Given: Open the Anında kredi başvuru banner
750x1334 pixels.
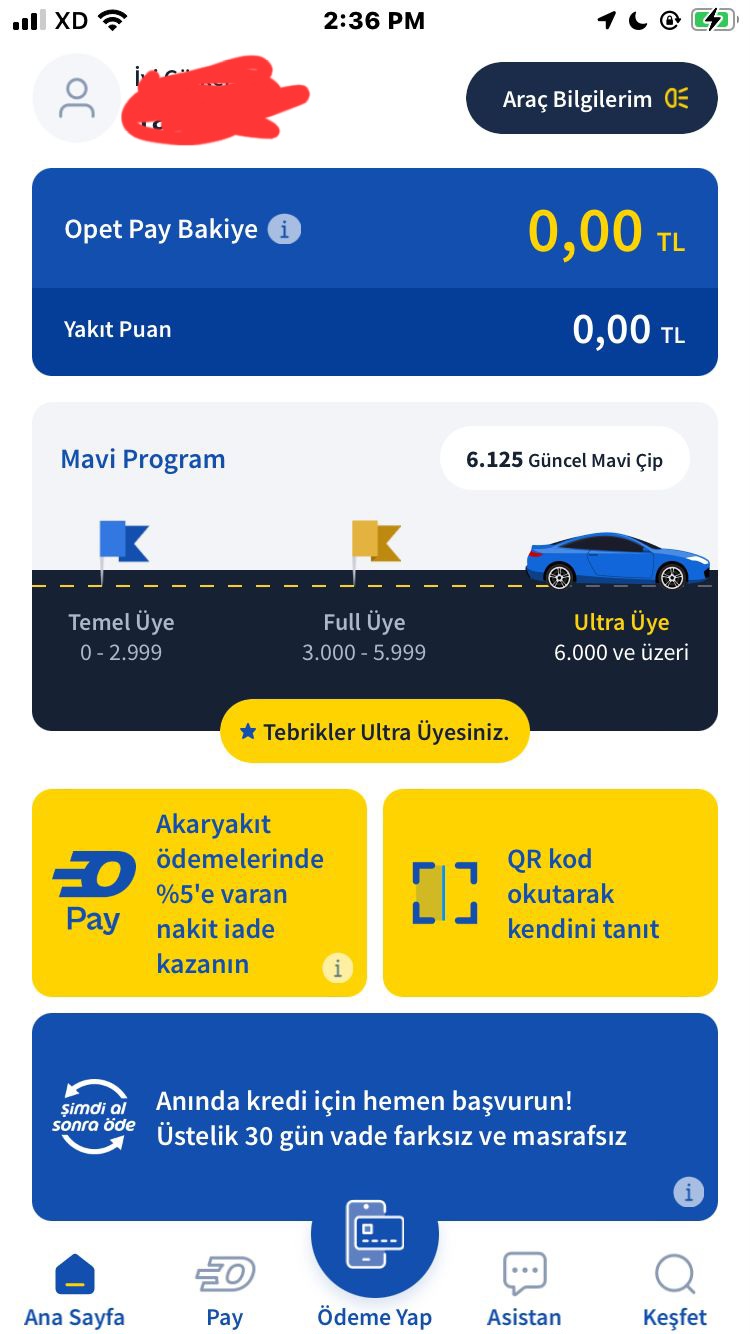Looking at the screenshot, I should pos(375,1117).
